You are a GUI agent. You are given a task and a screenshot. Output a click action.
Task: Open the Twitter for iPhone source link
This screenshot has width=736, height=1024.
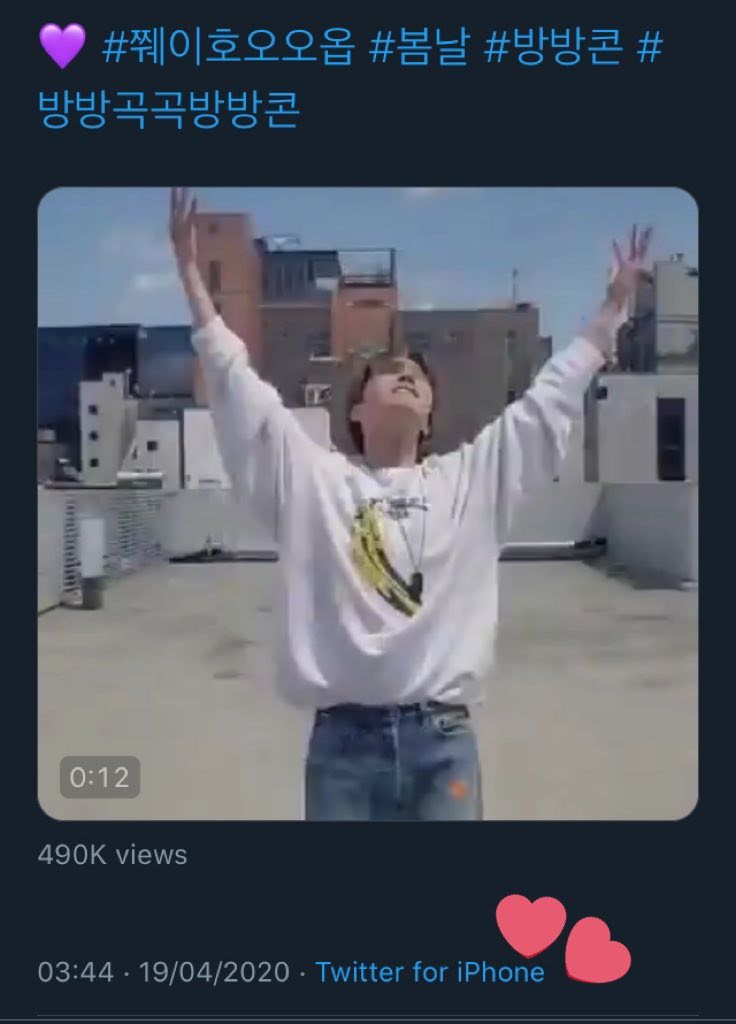click(430, 971)
